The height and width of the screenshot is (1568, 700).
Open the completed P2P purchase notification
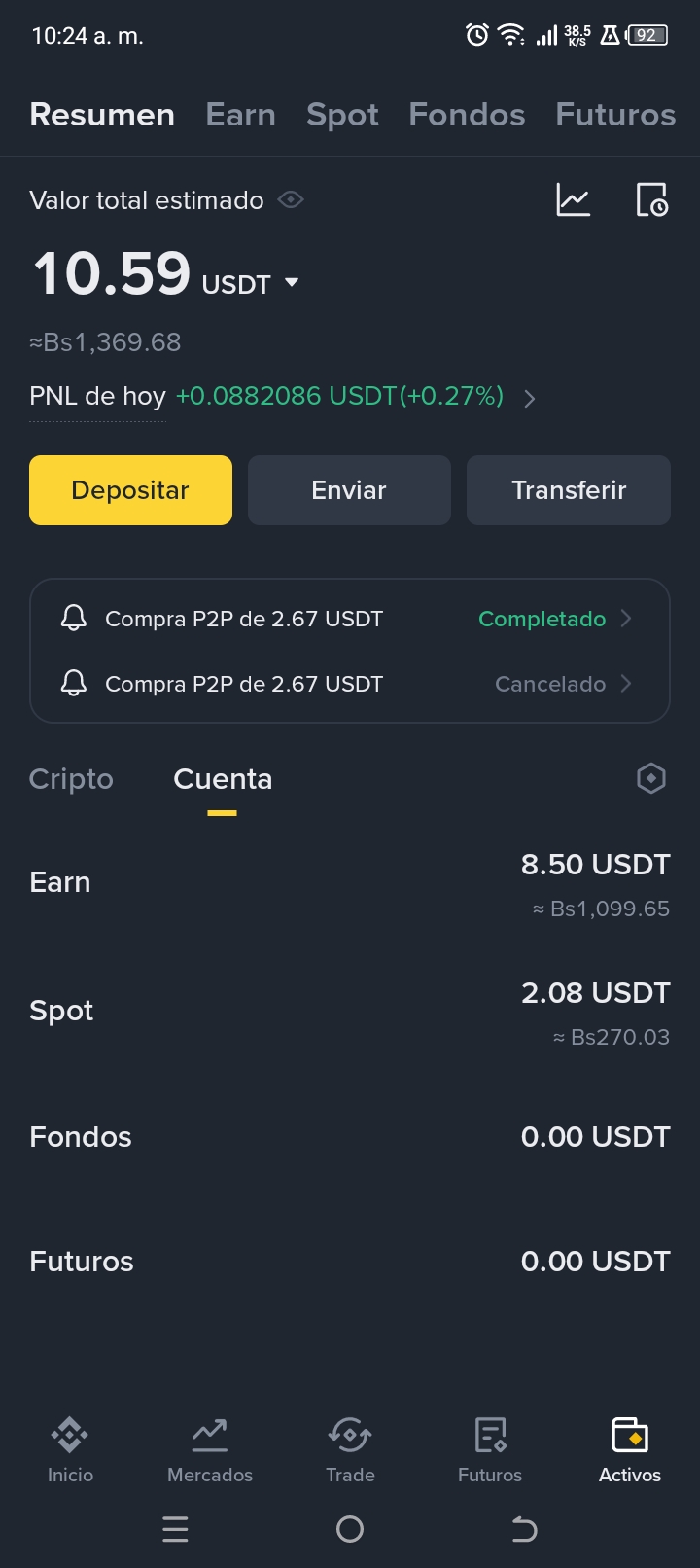pos(350,619)
